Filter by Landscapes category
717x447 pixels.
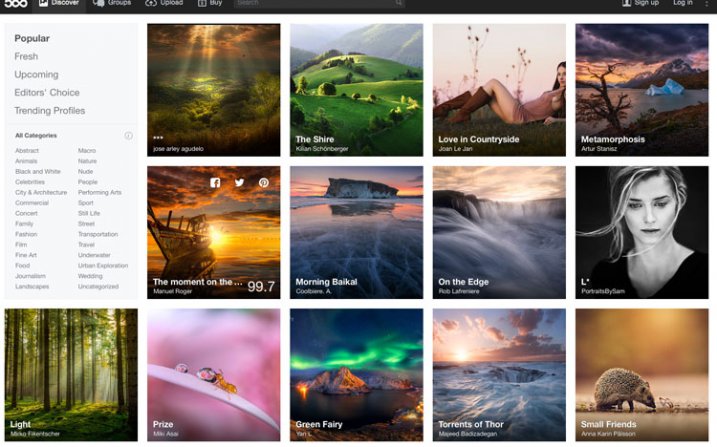coord(32,286)
